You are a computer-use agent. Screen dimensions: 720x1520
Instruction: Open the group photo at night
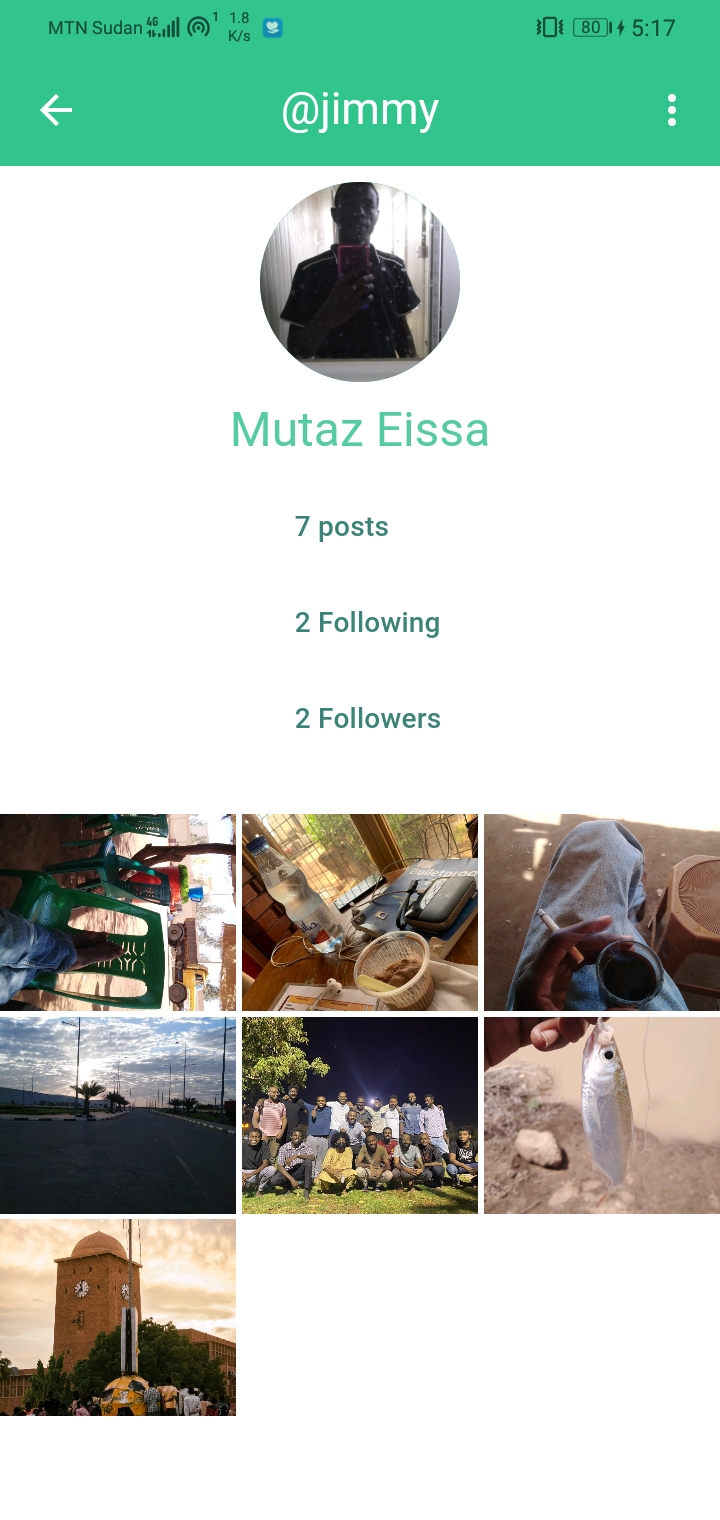click(360, 1115)
